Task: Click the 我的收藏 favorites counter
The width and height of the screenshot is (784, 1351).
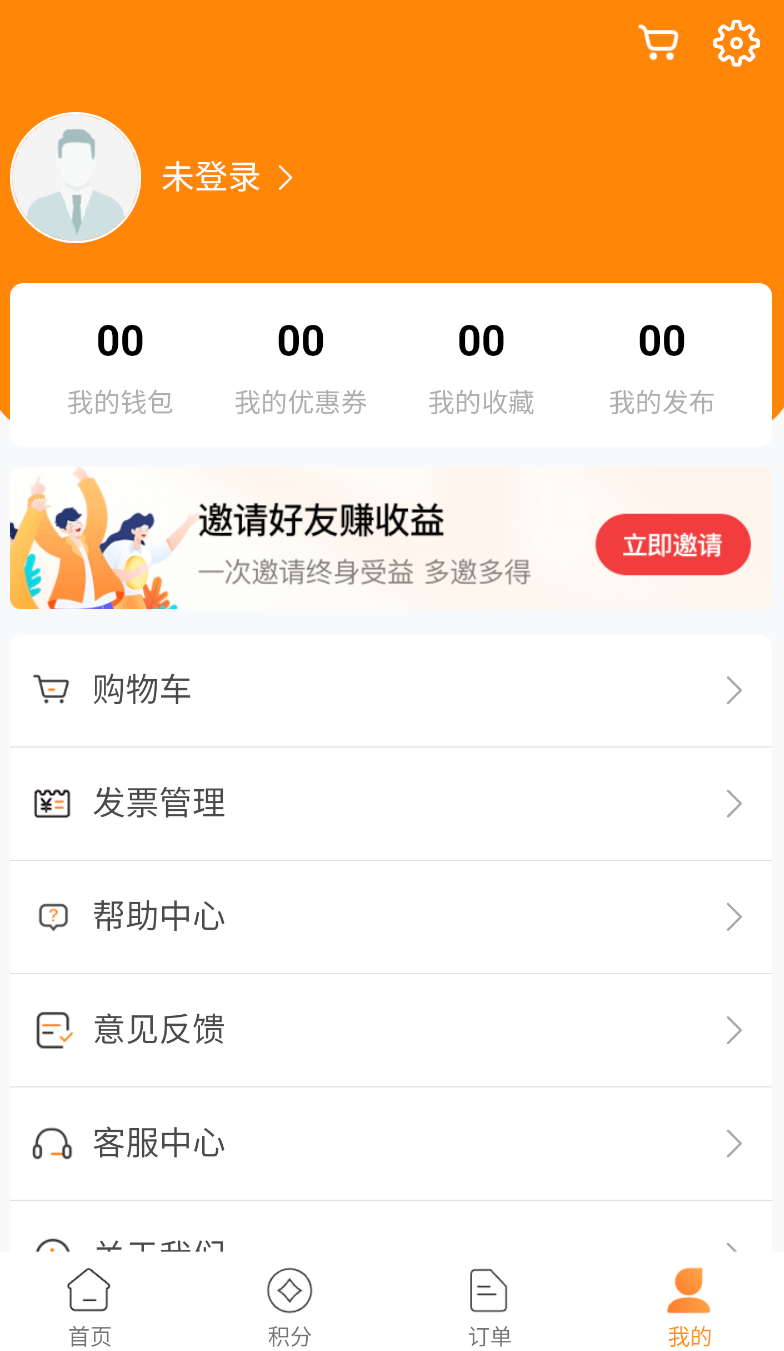Action: 481,365
